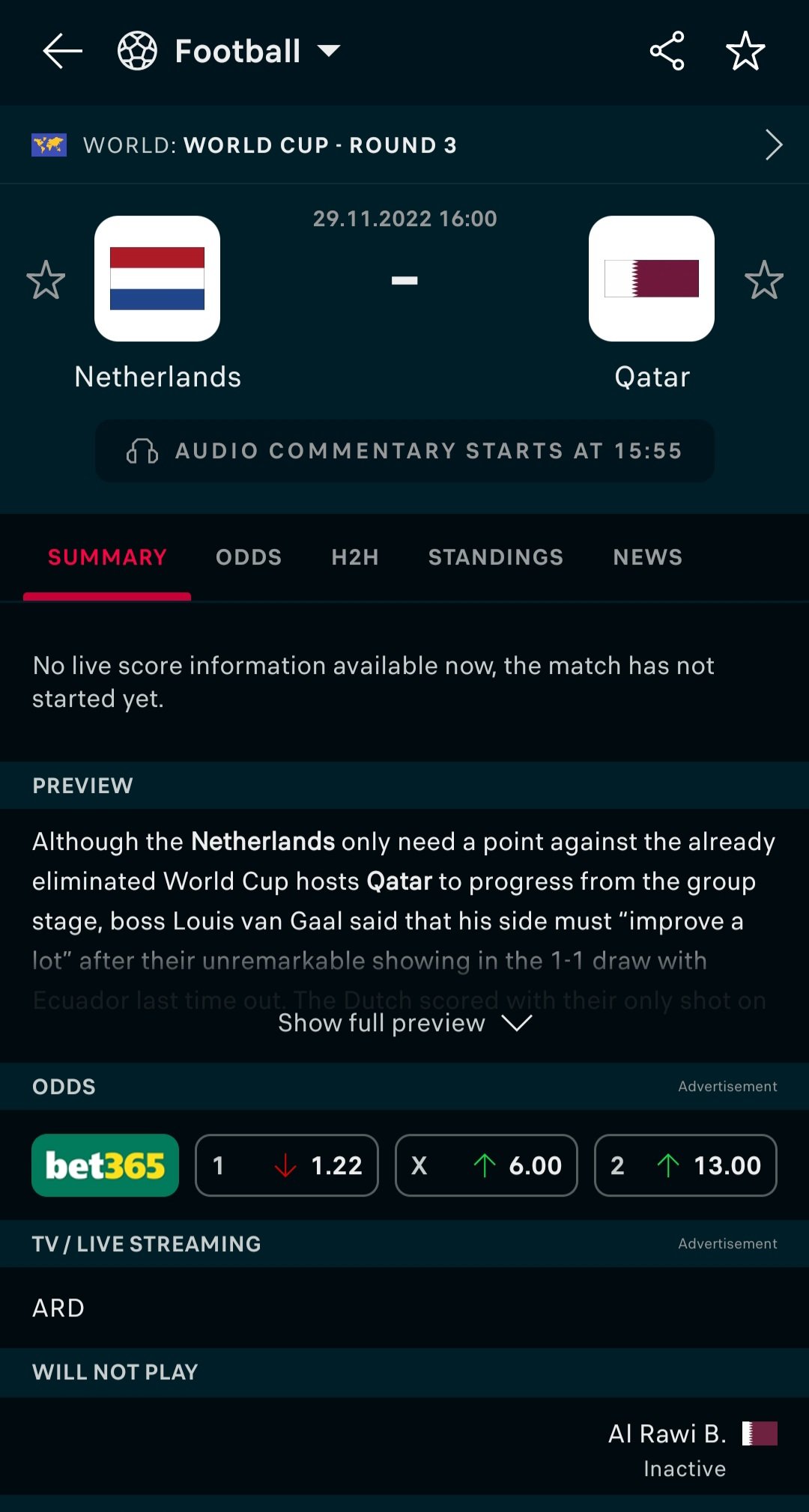
Task: Switch to the Odds tab
Action: point(249,557)
